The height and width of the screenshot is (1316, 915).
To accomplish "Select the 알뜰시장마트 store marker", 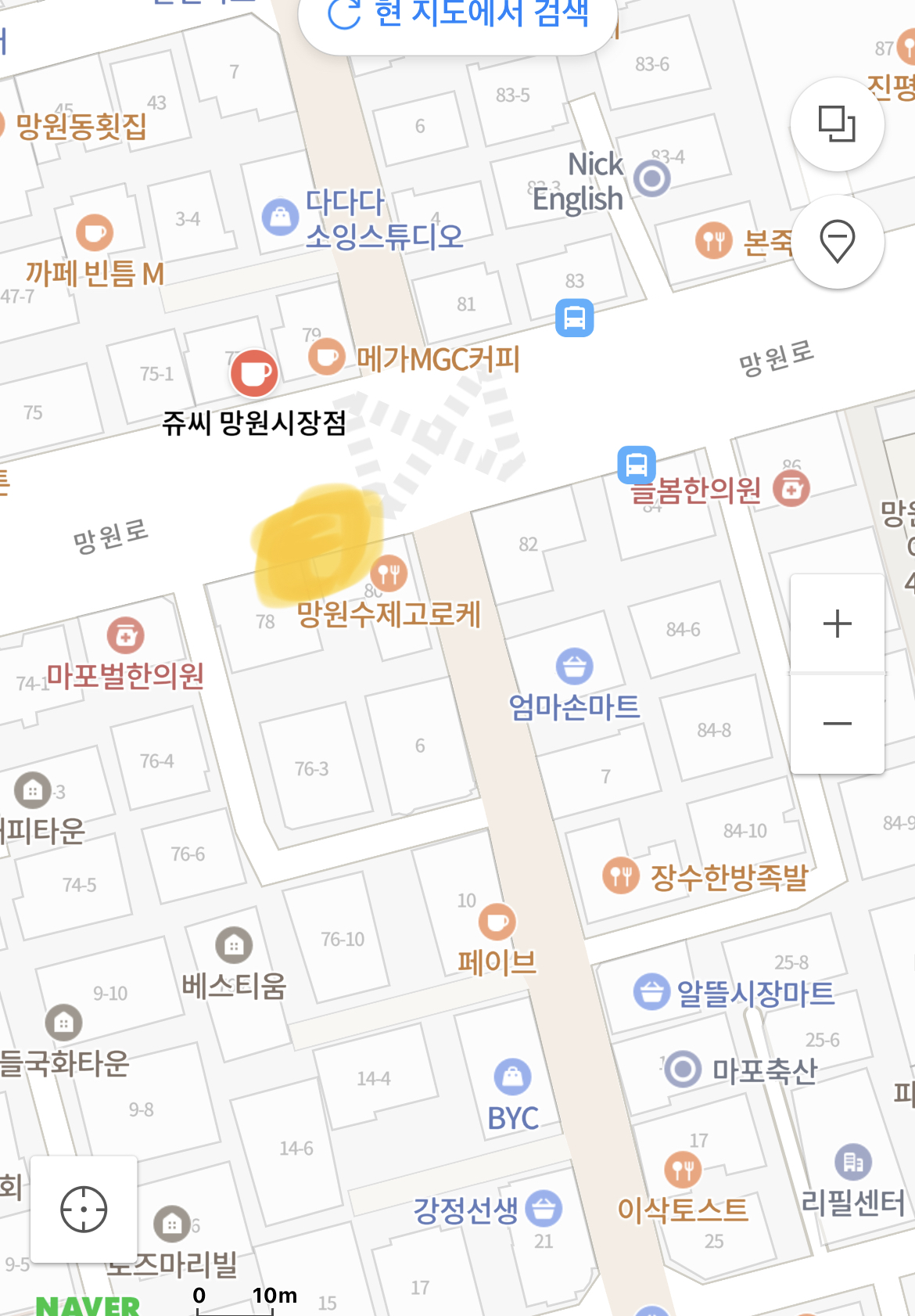I will pyautogui.click(x=651, y=992).
